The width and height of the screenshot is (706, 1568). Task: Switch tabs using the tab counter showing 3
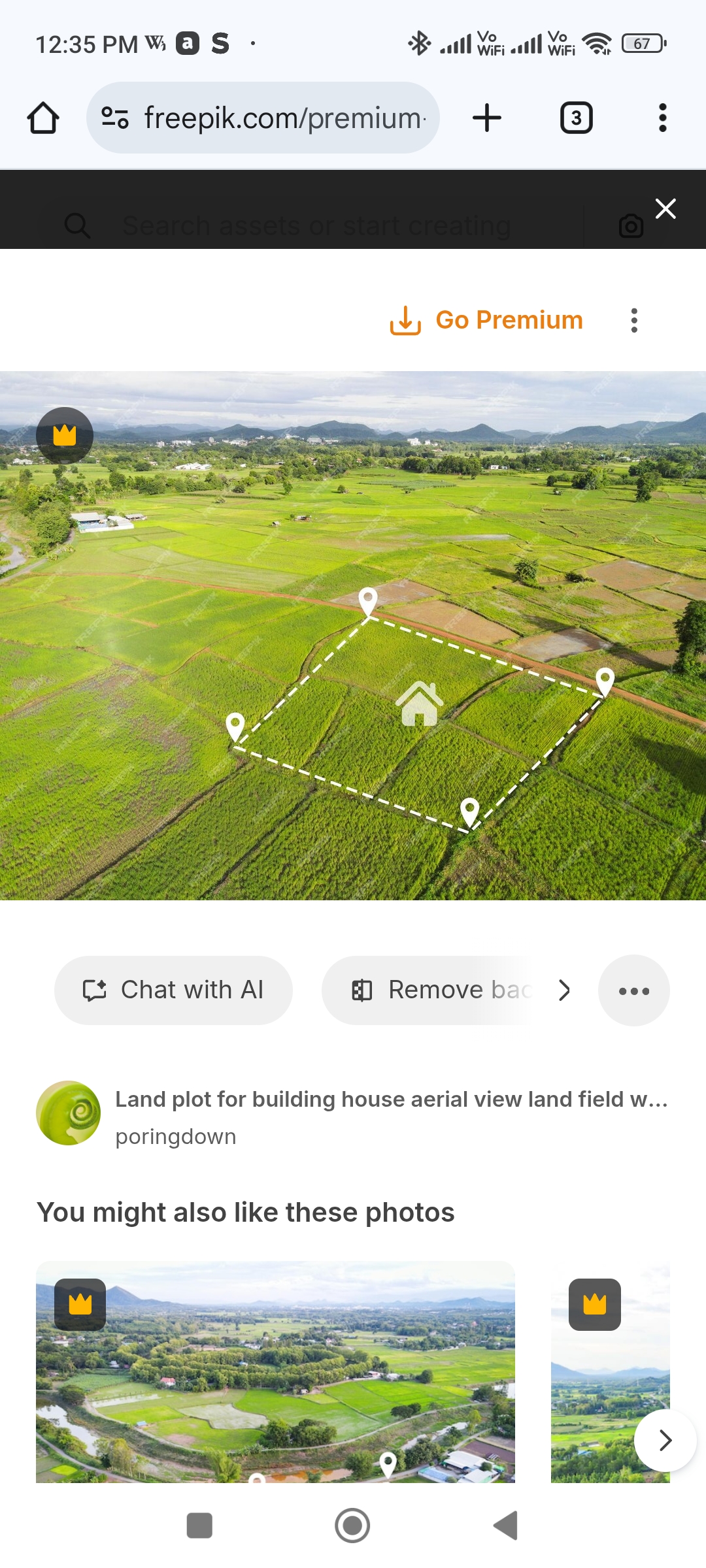576,118
